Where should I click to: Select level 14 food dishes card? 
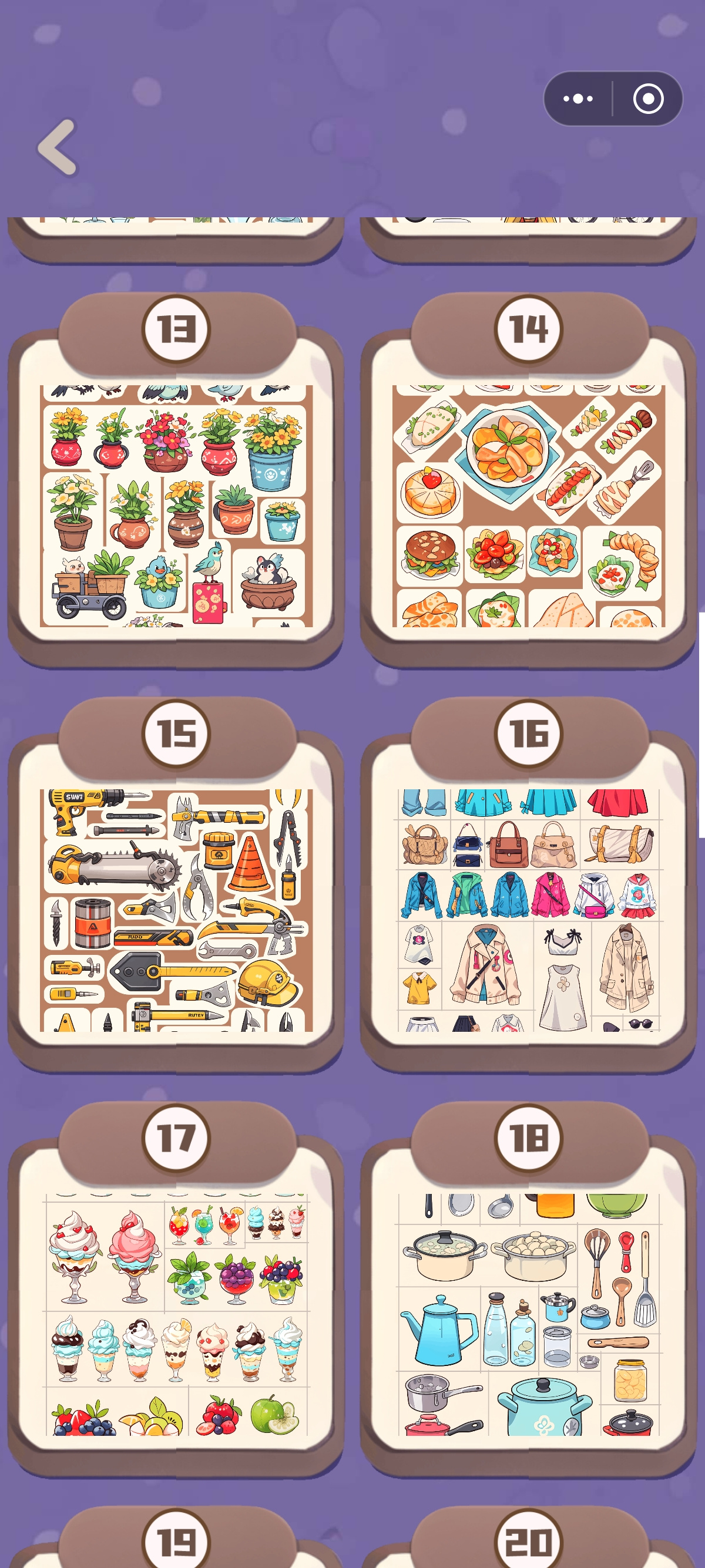click(528, 481)
